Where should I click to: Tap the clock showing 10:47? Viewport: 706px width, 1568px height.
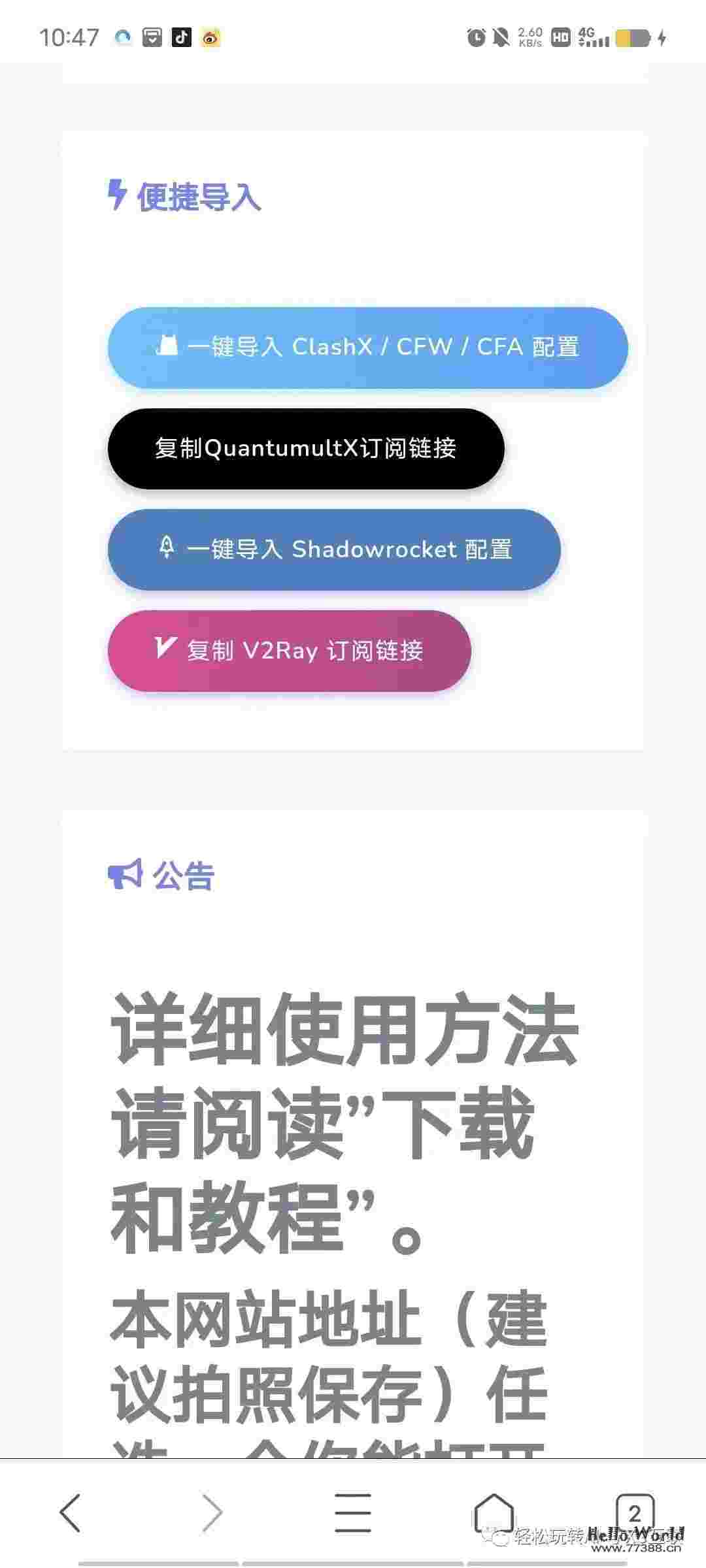67,37
